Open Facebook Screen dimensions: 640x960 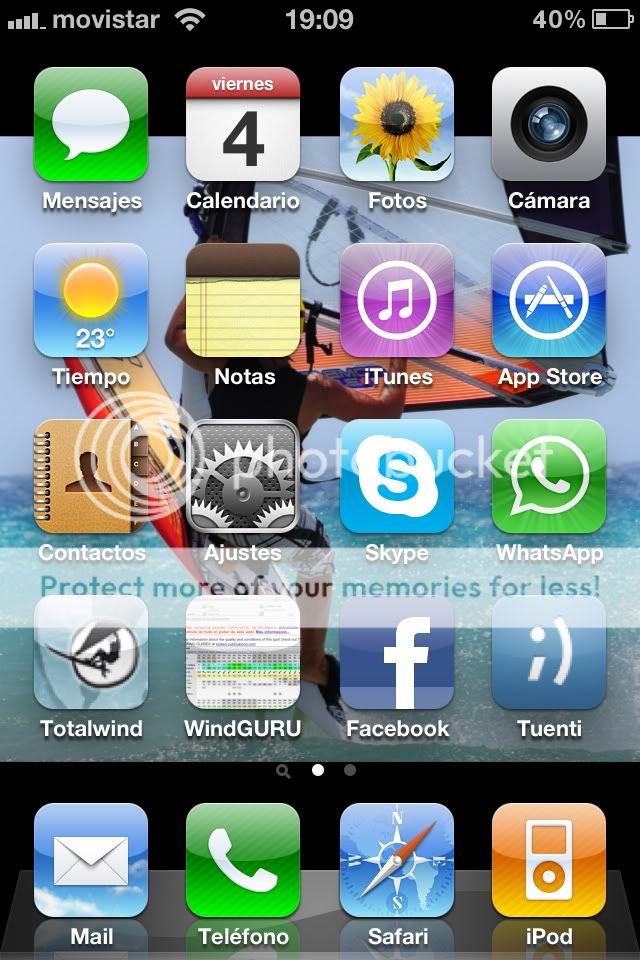[397, 652]
